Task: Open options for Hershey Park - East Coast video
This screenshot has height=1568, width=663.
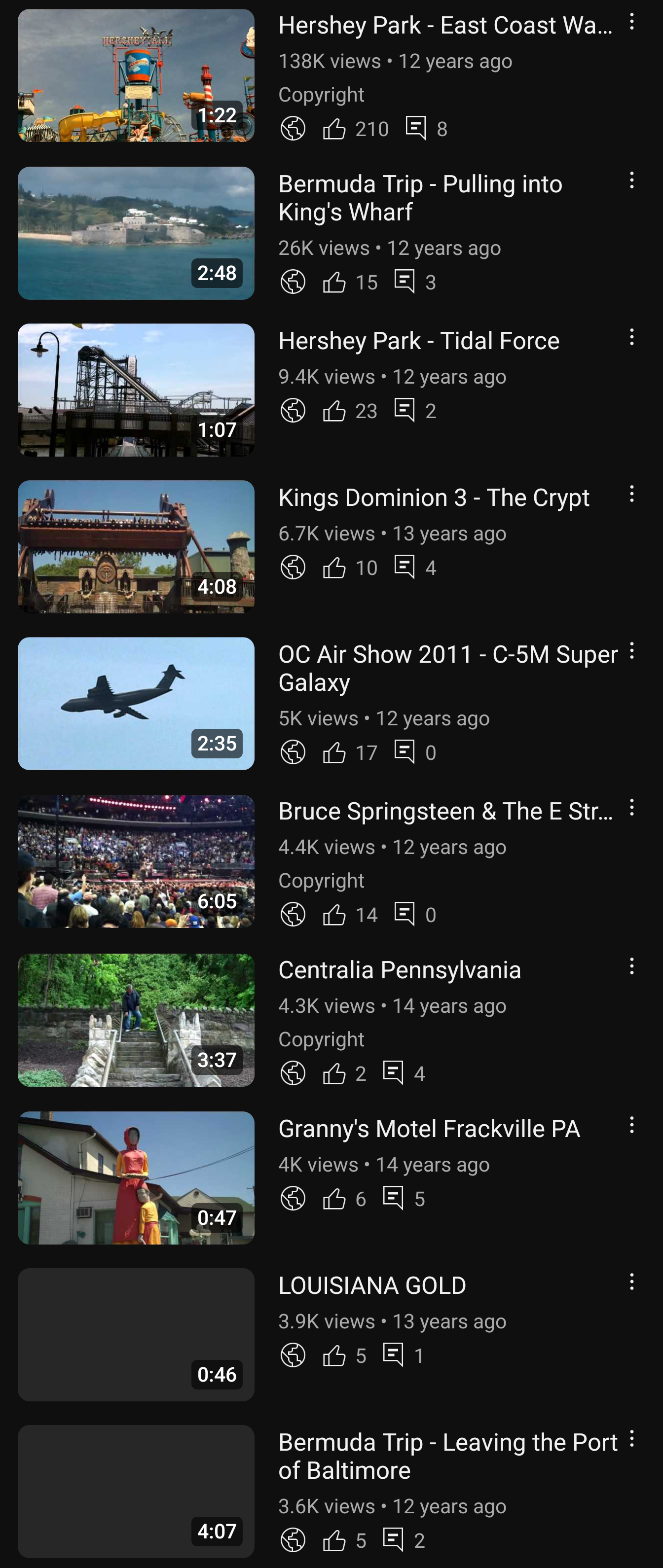Action: (631, 23)
